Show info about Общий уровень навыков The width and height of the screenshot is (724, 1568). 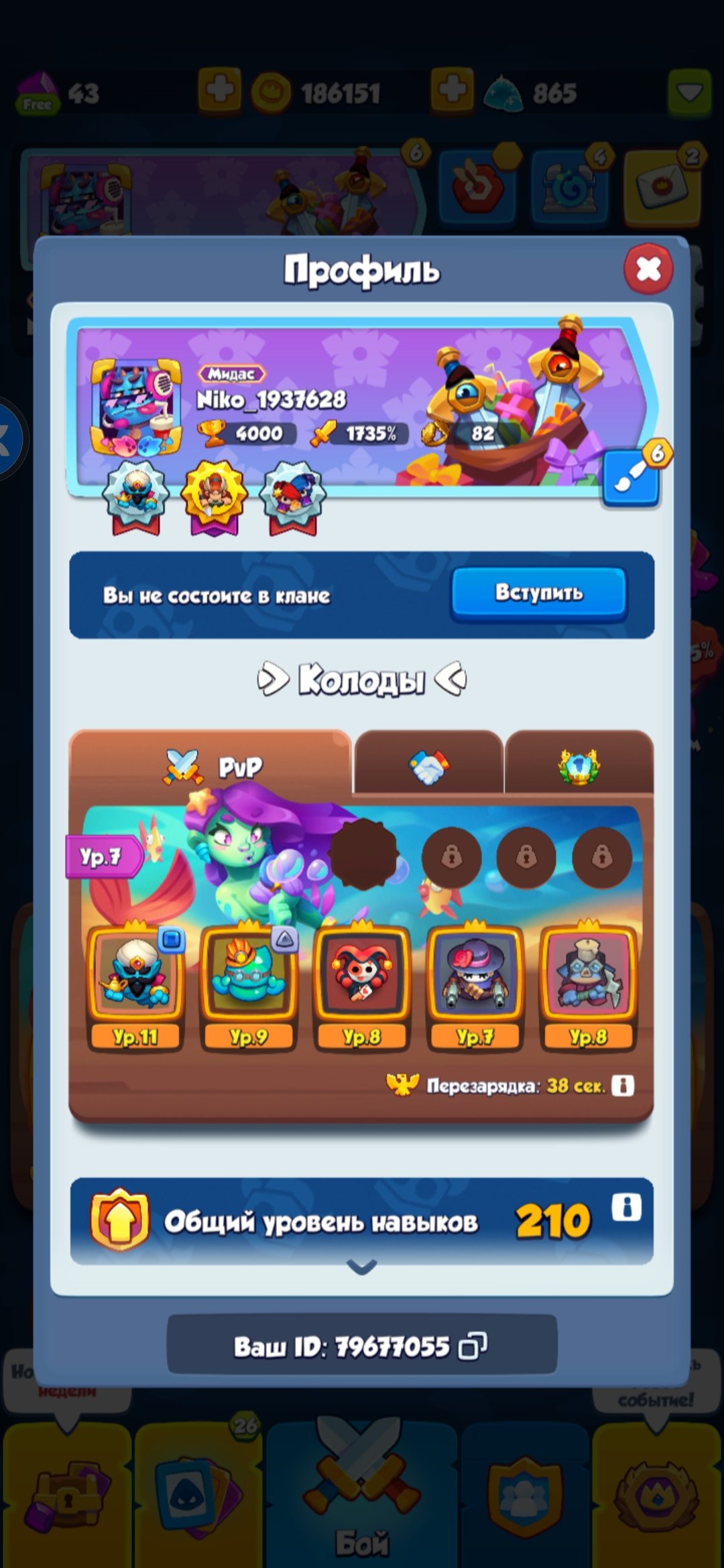(626, 1207)
